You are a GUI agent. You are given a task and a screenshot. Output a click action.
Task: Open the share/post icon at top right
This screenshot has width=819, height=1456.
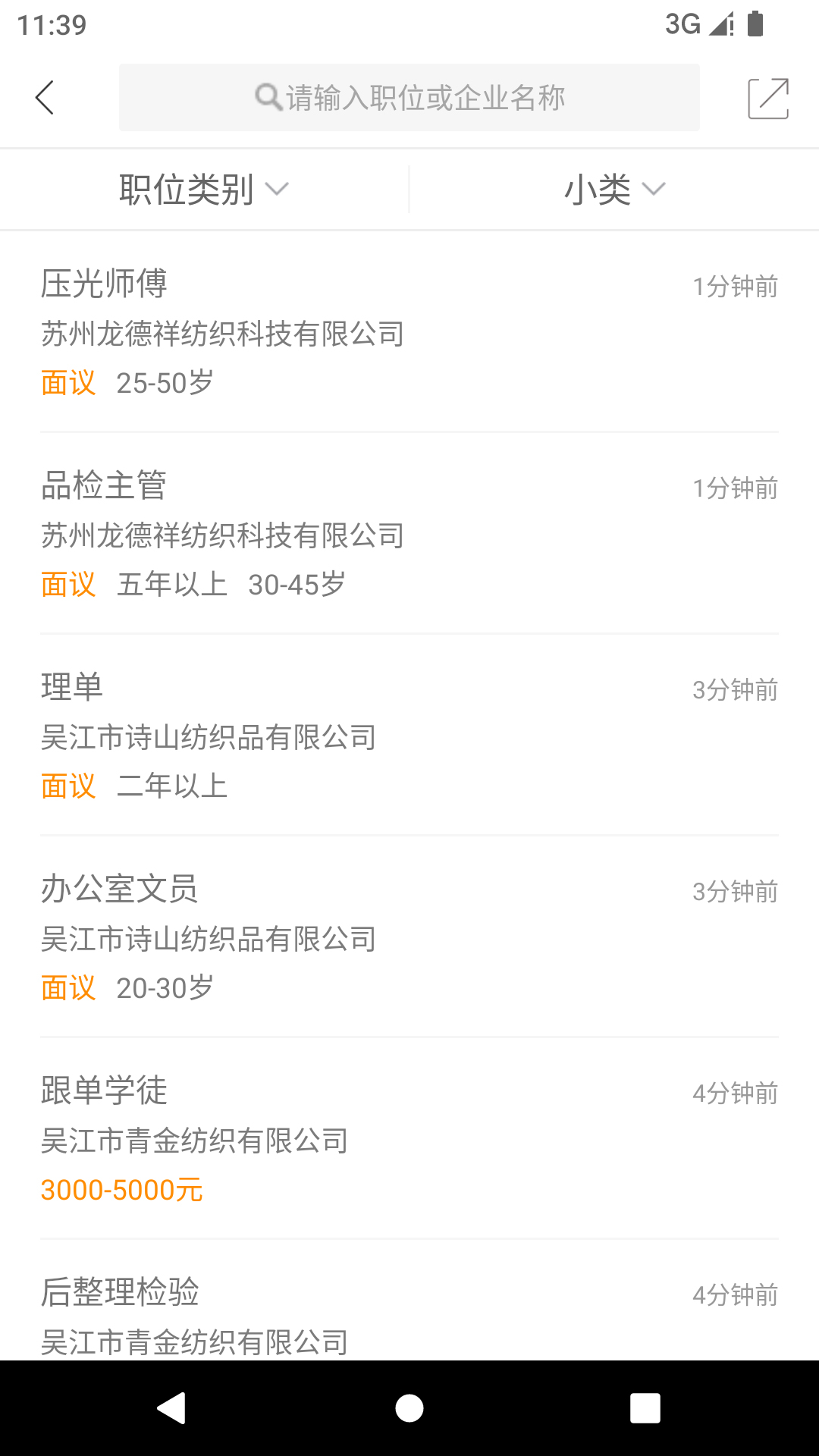pyautogui.click(x=769, y=97)
